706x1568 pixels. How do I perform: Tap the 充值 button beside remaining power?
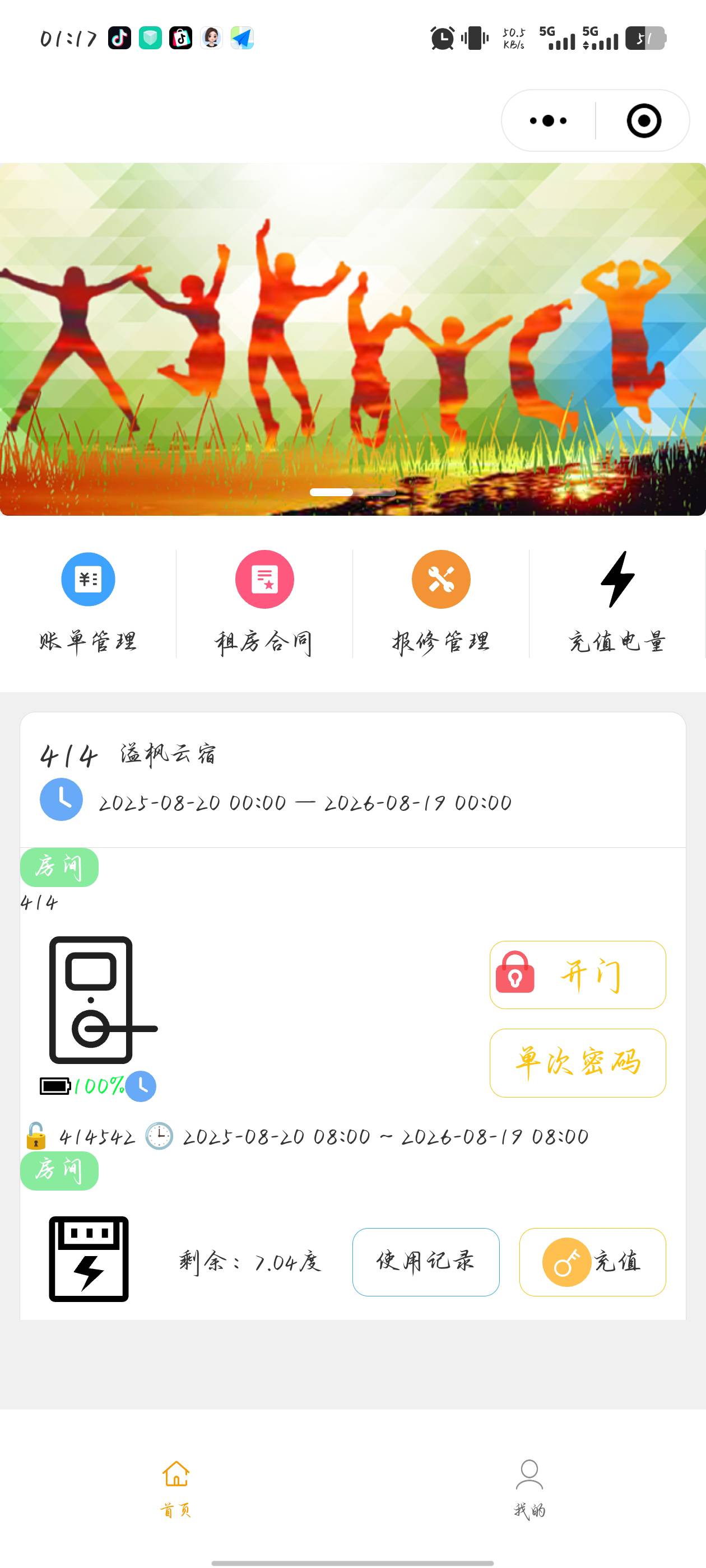[x=592, y=1262]
